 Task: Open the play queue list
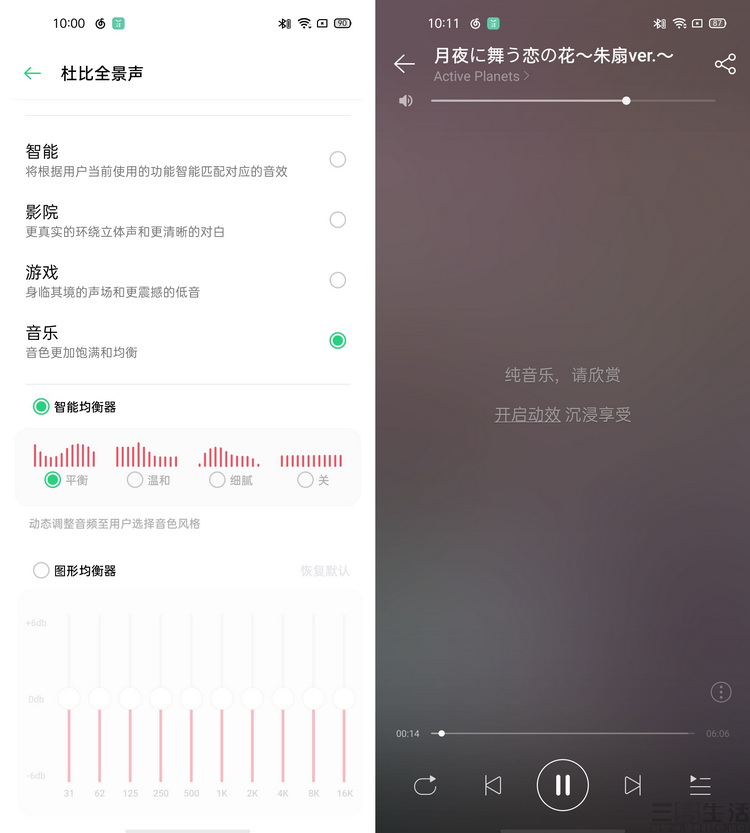[x=700, y=785]
